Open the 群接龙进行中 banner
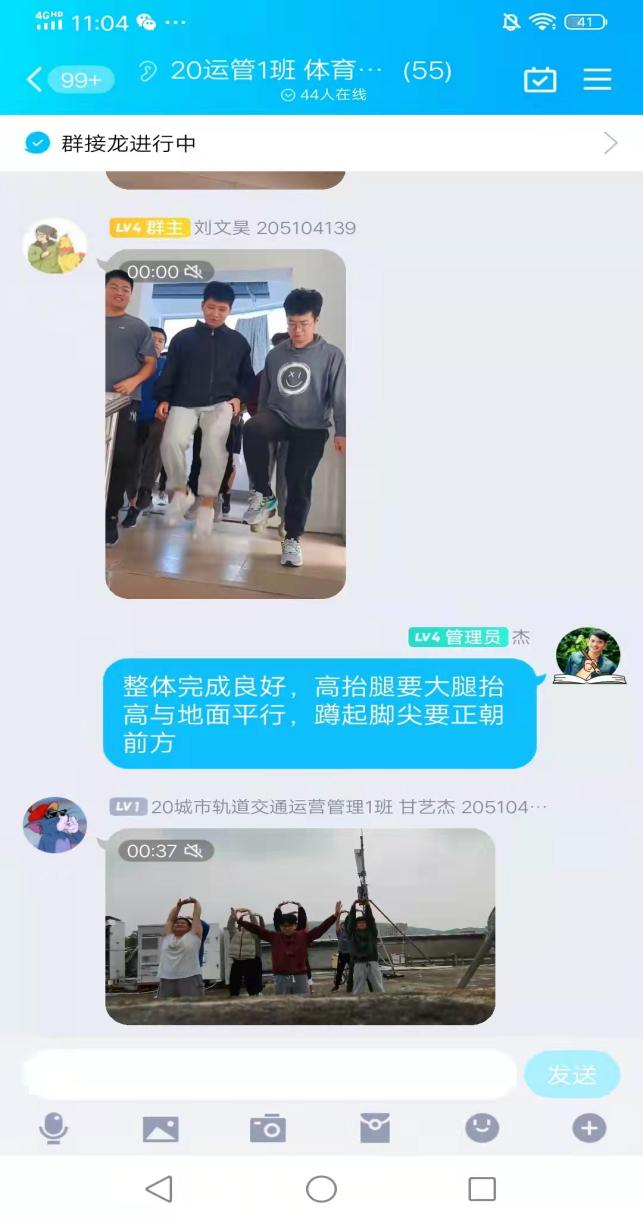This screenshot has height=1222, width=643. pyautogui.click(x=320, y=143)
